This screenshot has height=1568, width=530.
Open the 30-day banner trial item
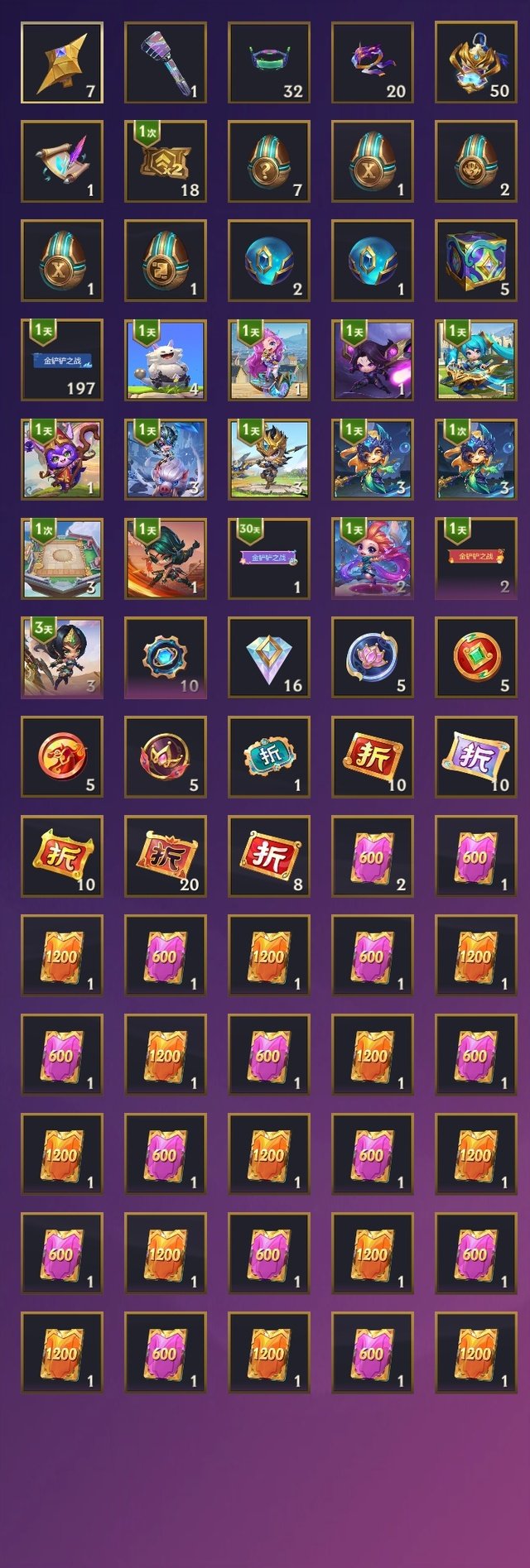coord(269,559)
